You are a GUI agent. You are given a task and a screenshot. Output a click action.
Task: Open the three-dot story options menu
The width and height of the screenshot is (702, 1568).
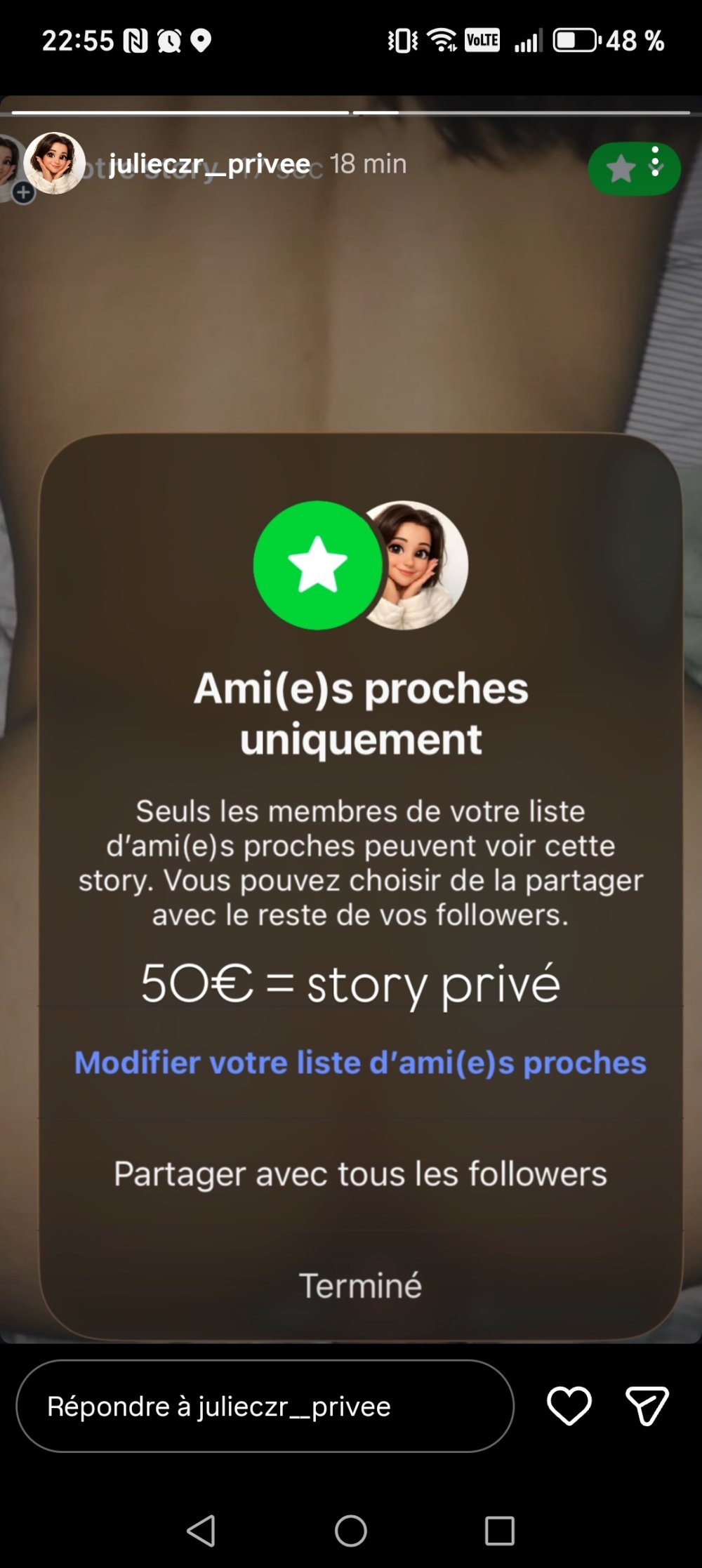(x=655, y=162)
